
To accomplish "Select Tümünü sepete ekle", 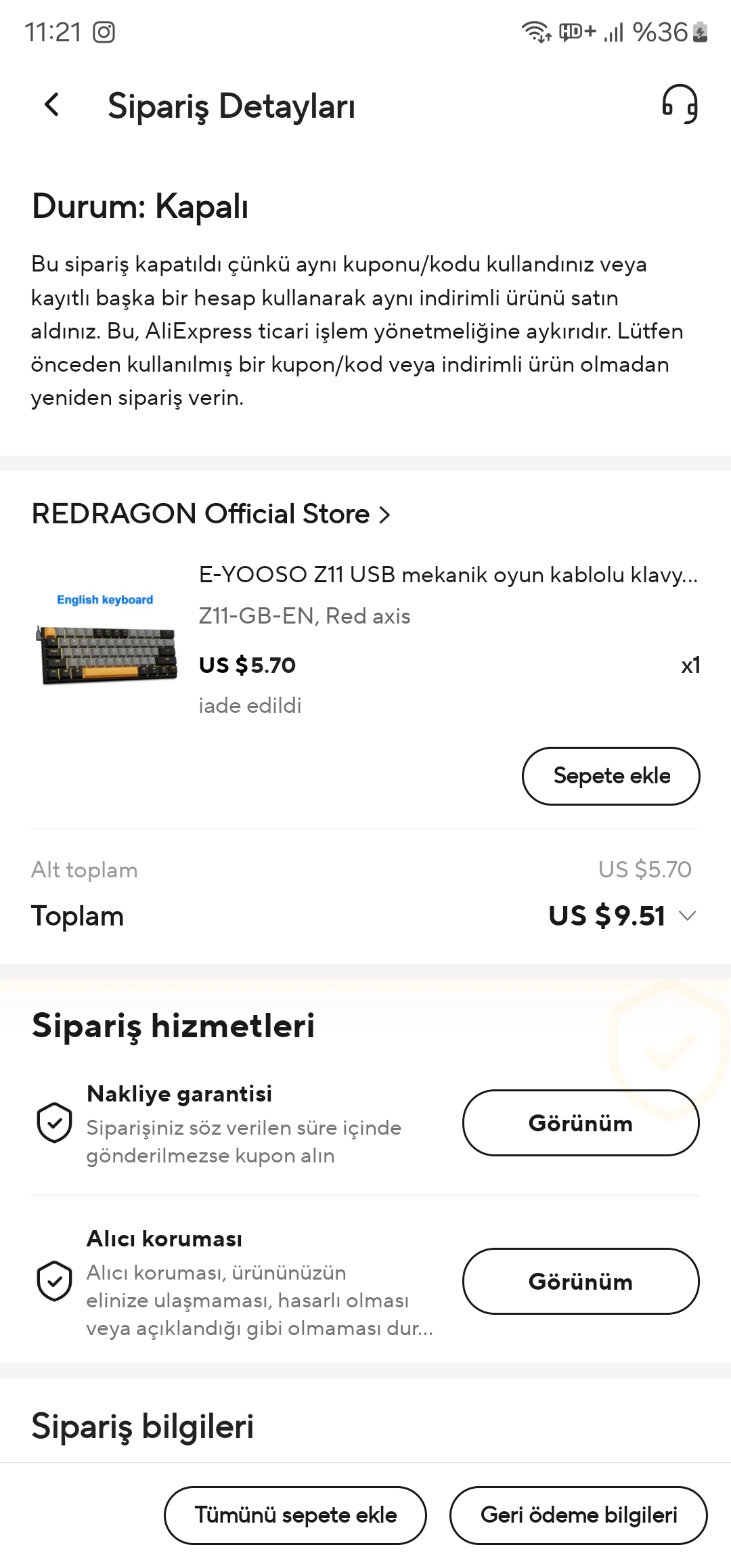I will [295, 1515].
